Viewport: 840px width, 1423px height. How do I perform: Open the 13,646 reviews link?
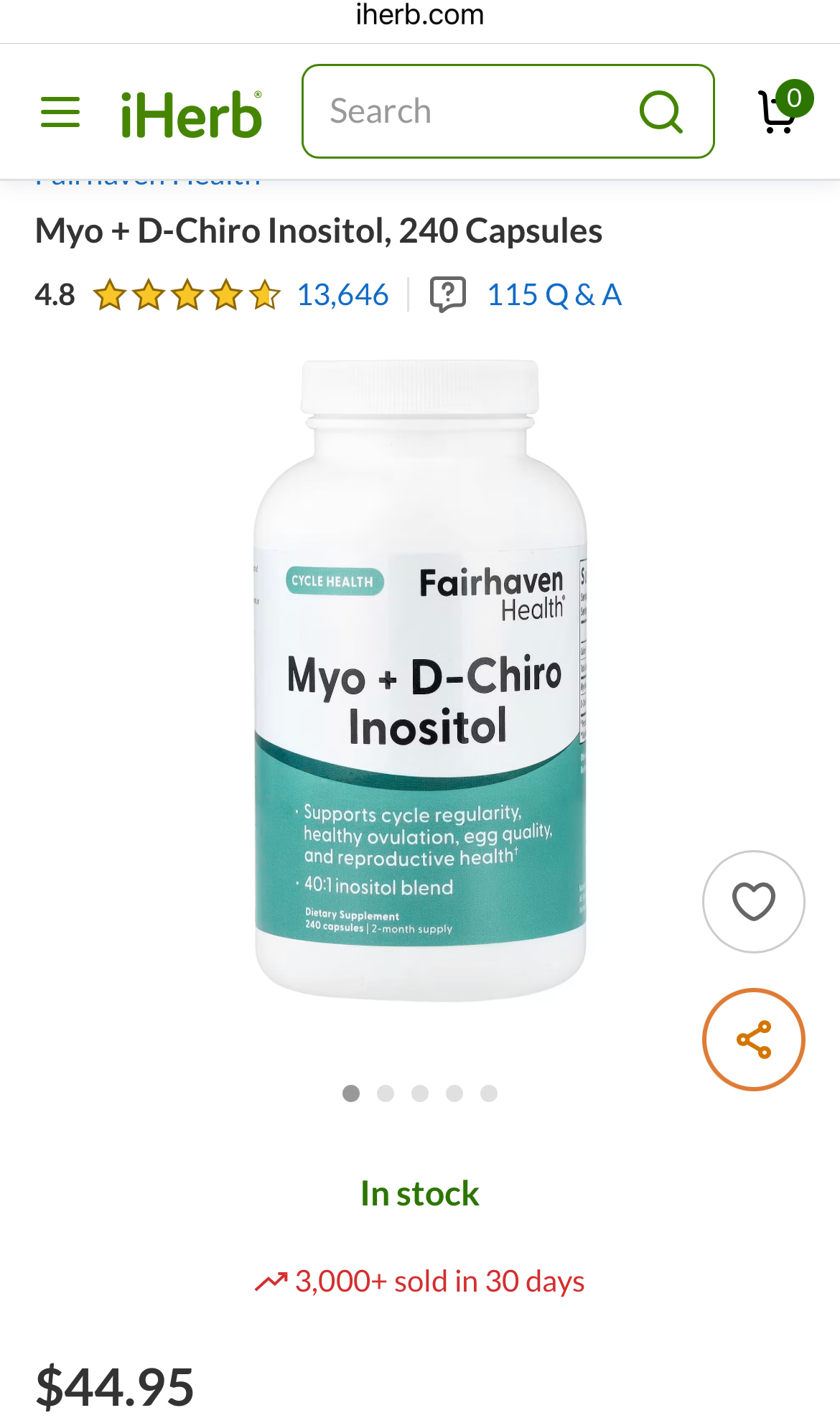click(x=342, y=295)
